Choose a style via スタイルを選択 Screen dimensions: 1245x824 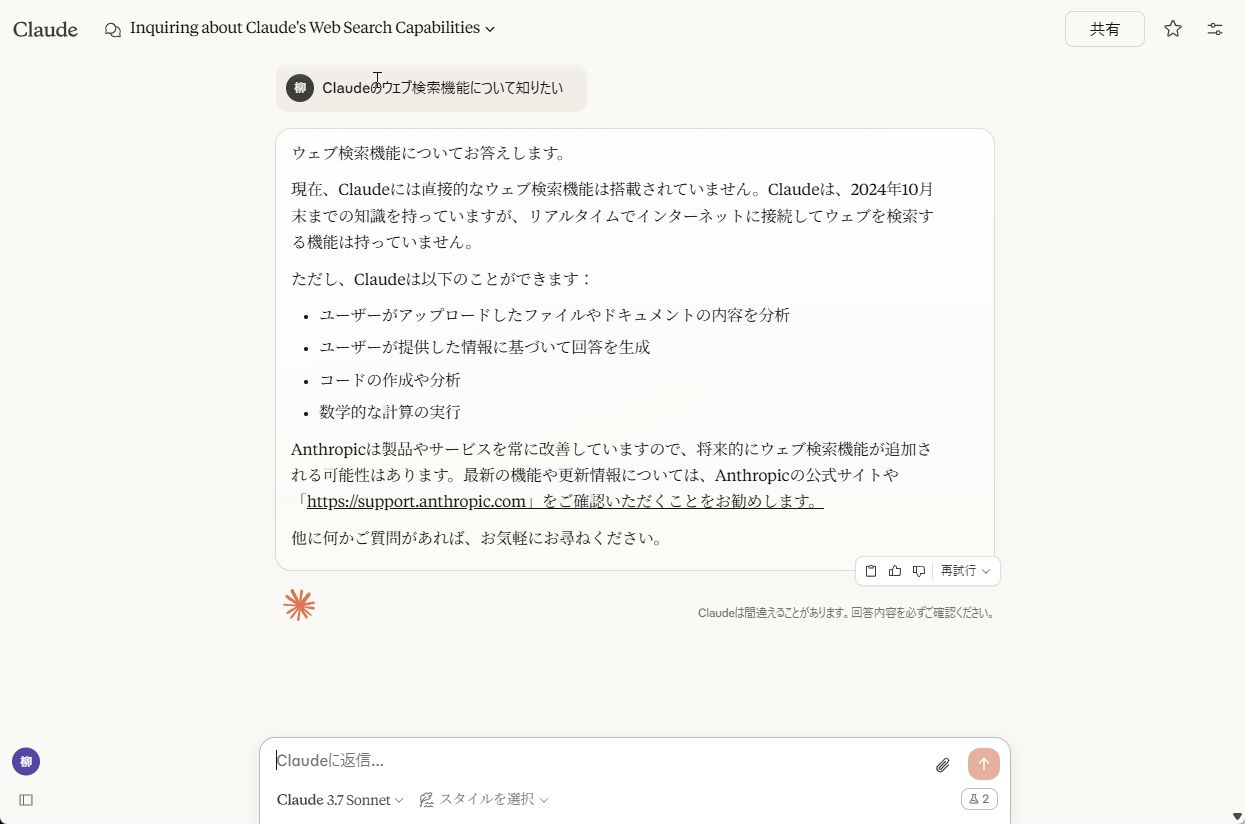tap(485, 800)
